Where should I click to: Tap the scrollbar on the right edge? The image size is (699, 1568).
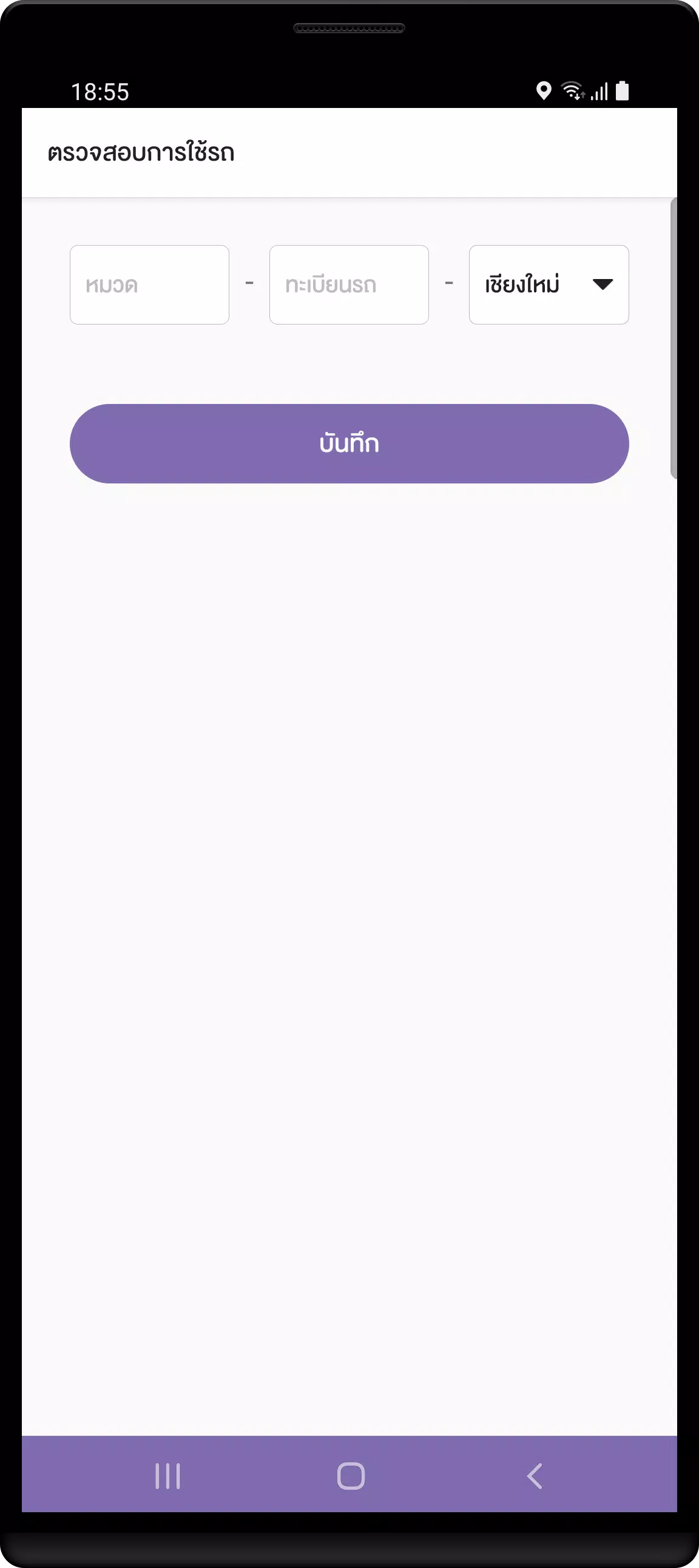pos(673,341)
